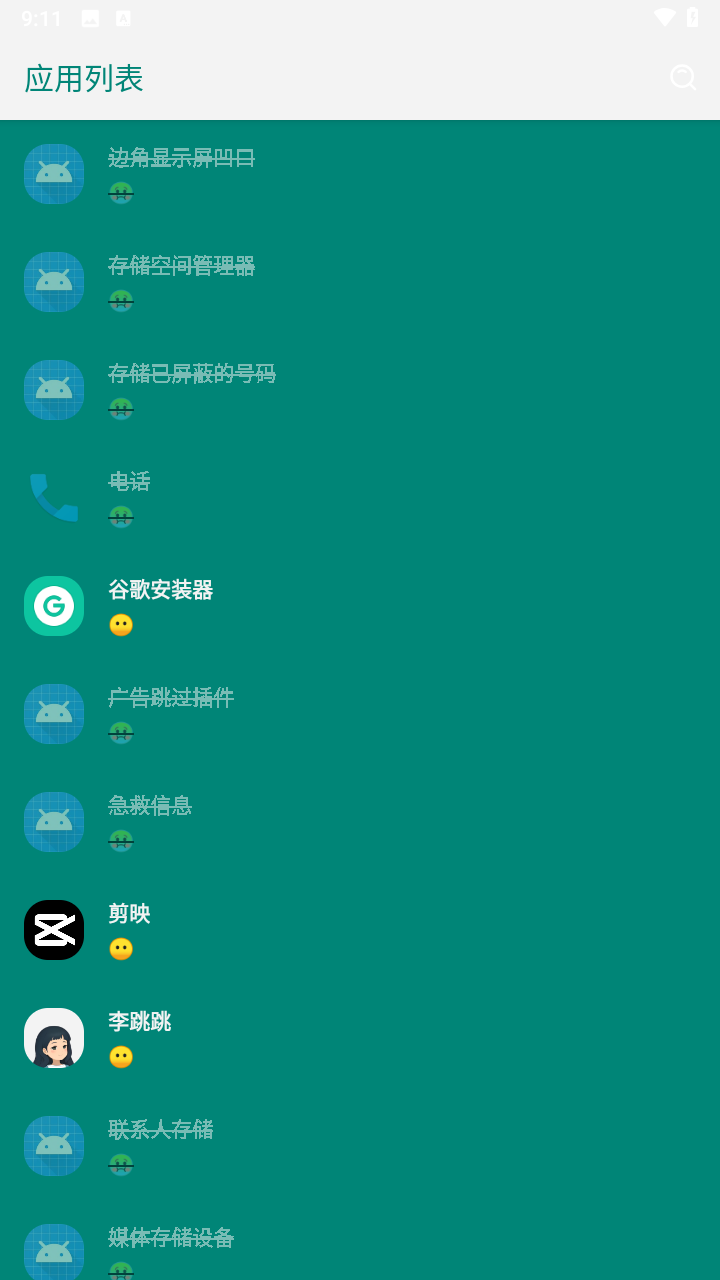Open the 李跳跳 avatar icon
This screenshot has width=720, height=1280.
tap(54, 1038)
